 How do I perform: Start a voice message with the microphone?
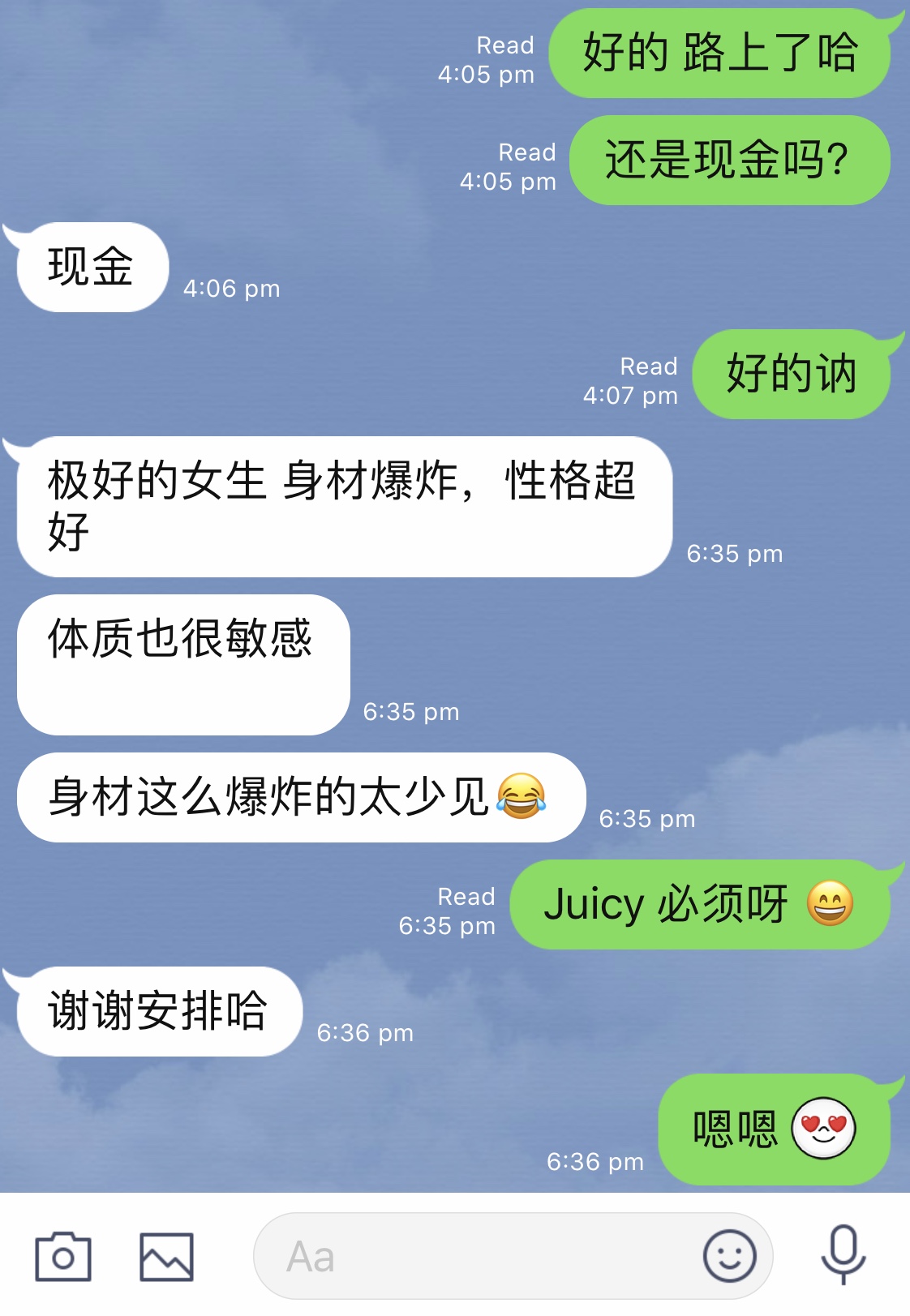pyautogui.click(x=843, y=1254)
